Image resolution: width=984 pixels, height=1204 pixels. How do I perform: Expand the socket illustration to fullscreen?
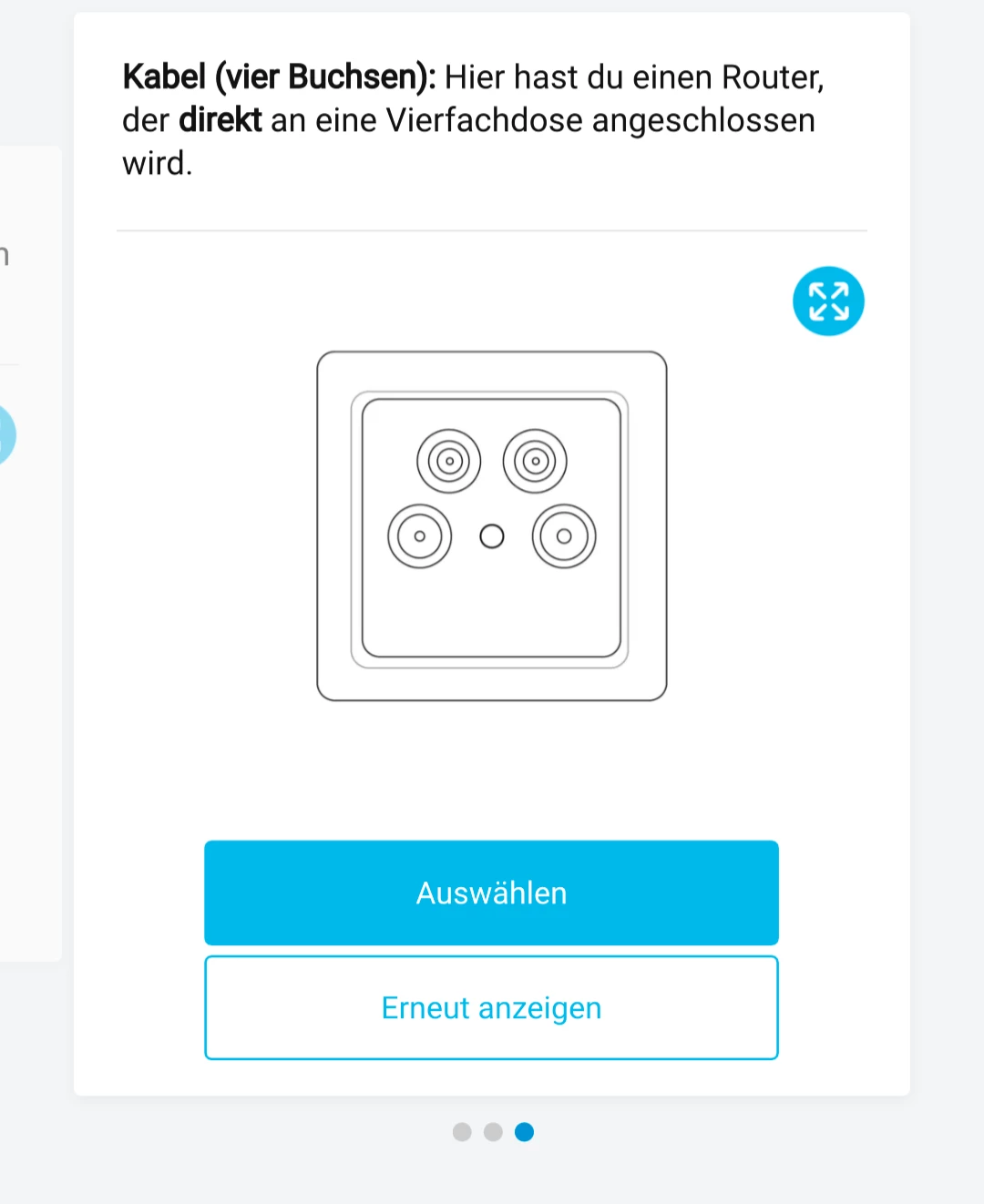pyautogui.click(x=828, y=301)
